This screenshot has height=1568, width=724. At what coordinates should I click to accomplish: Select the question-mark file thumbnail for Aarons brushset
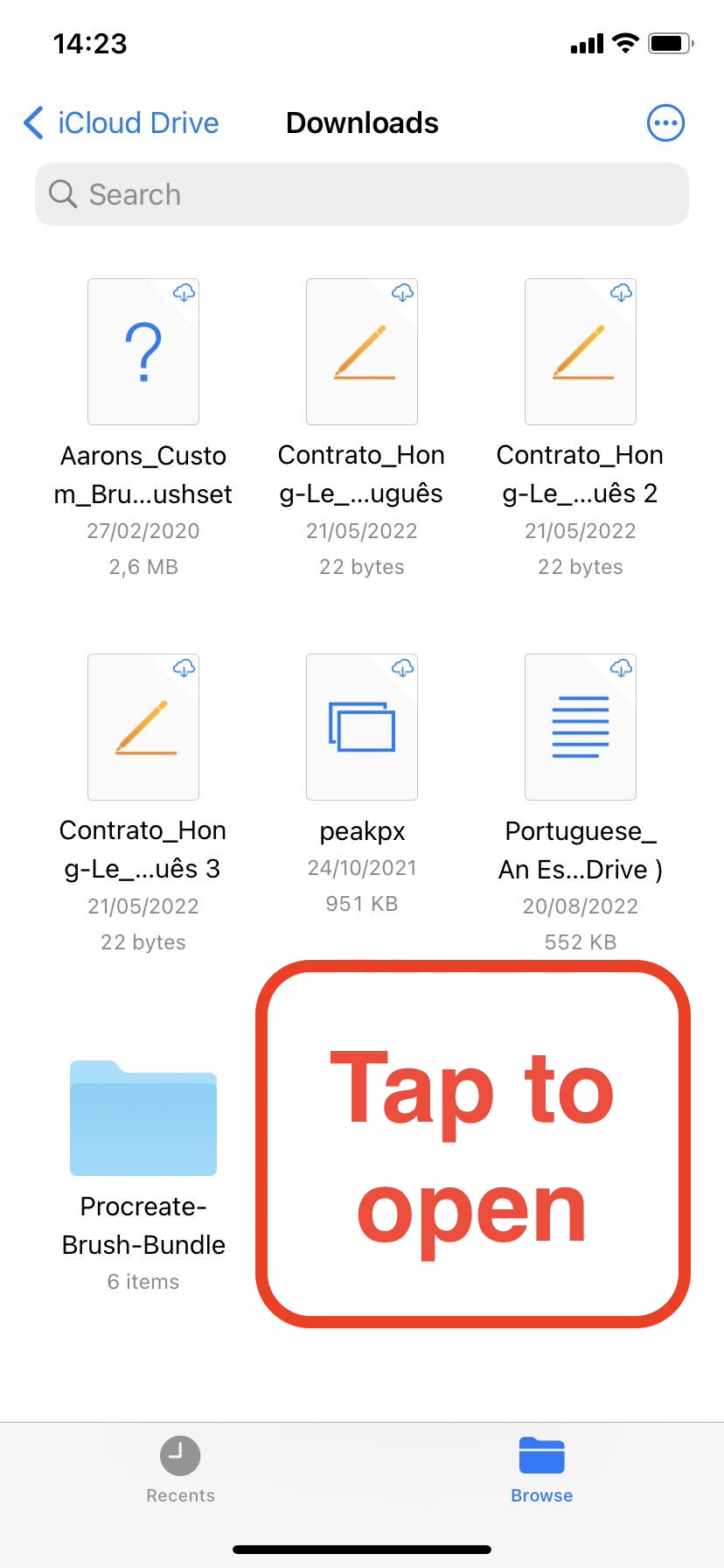[x=143, y=351]
